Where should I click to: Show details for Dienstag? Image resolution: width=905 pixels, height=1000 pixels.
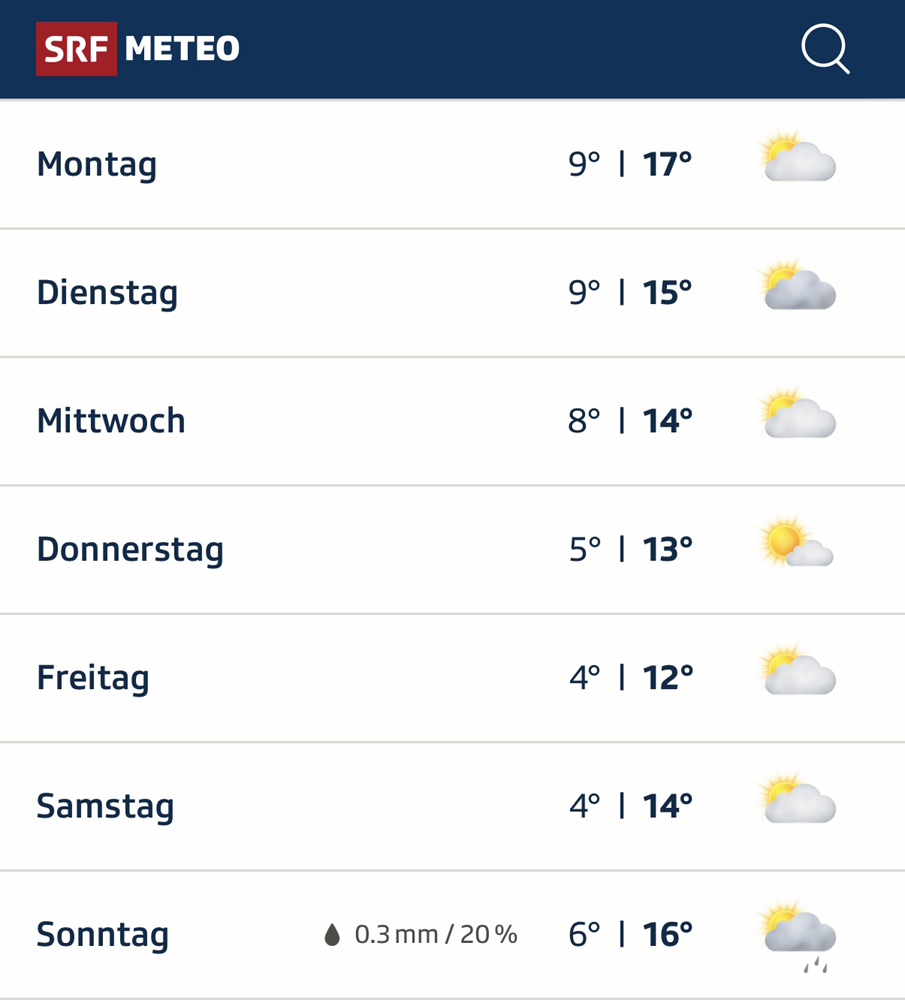452,293
